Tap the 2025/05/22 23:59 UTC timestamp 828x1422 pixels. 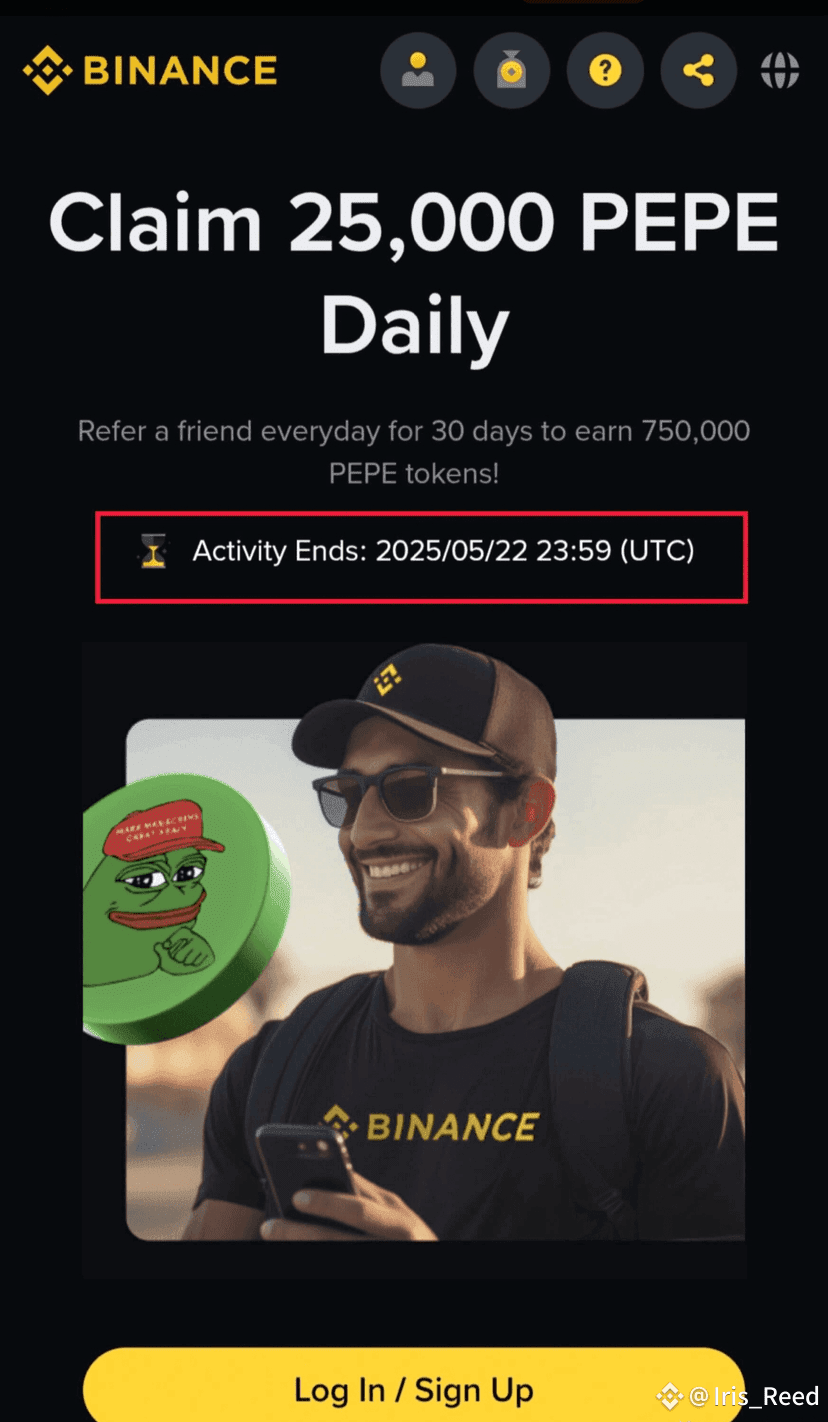[x=535, y=551]
